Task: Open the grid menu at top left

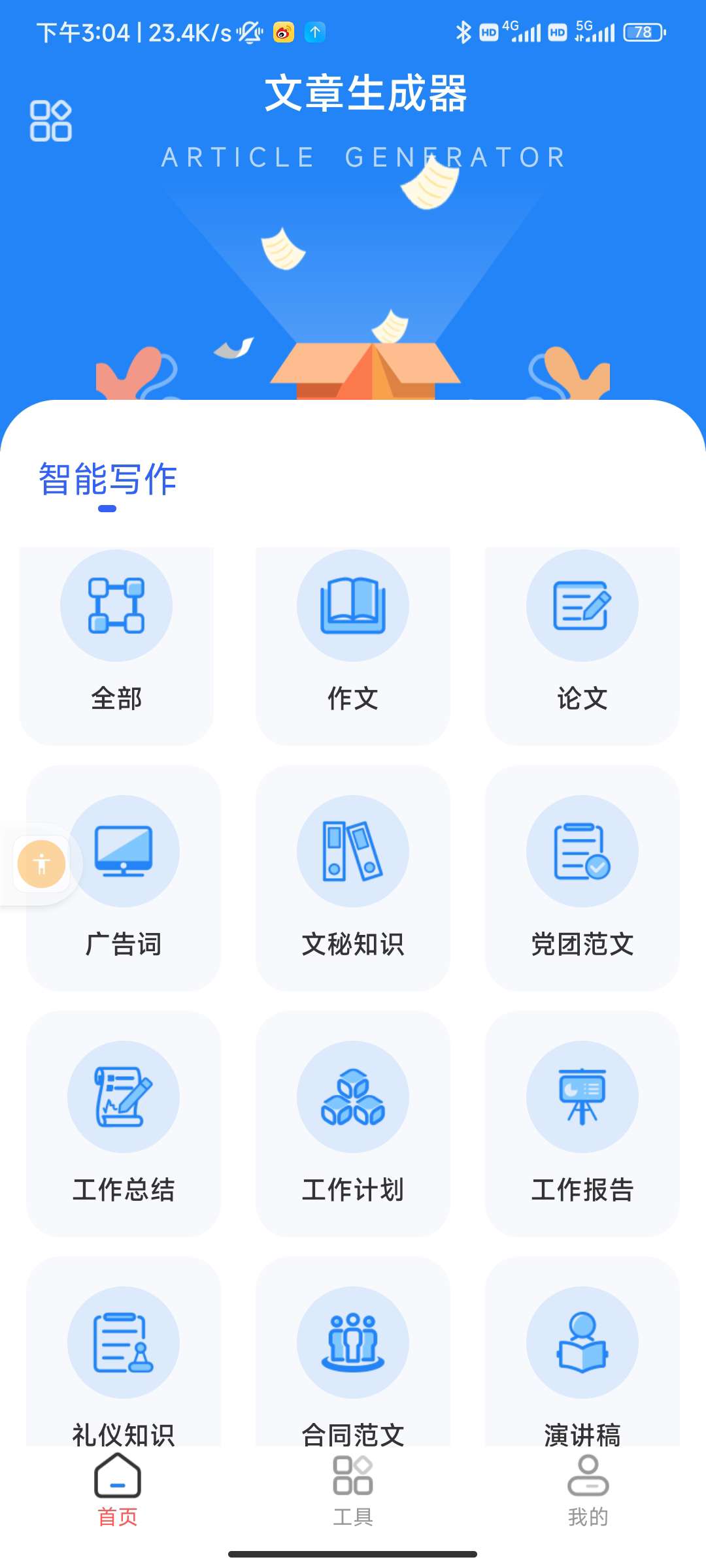Action: pyautogui.click(x=52, y=120)
